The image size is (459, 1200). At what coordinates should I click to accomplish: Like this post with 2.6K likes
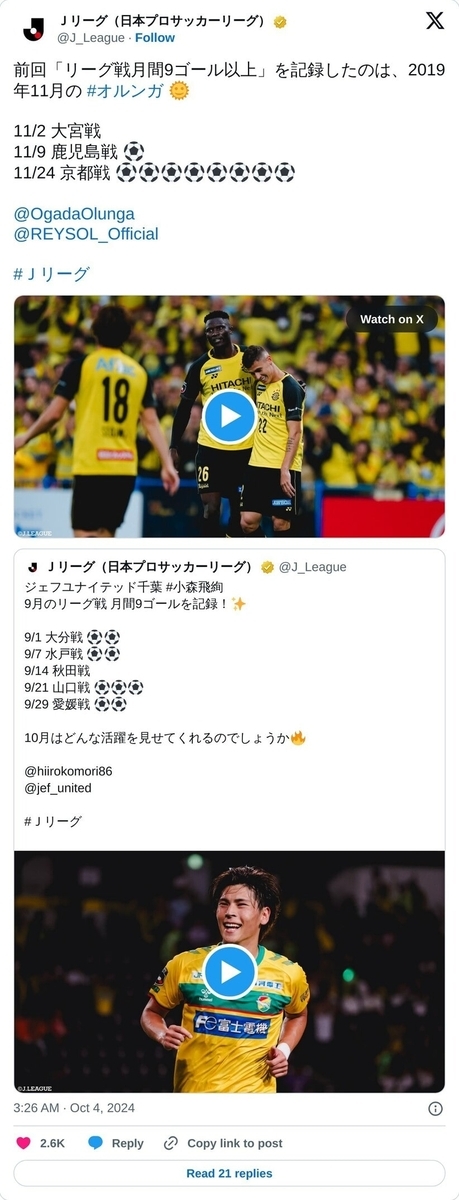(x=40, y=1143)
